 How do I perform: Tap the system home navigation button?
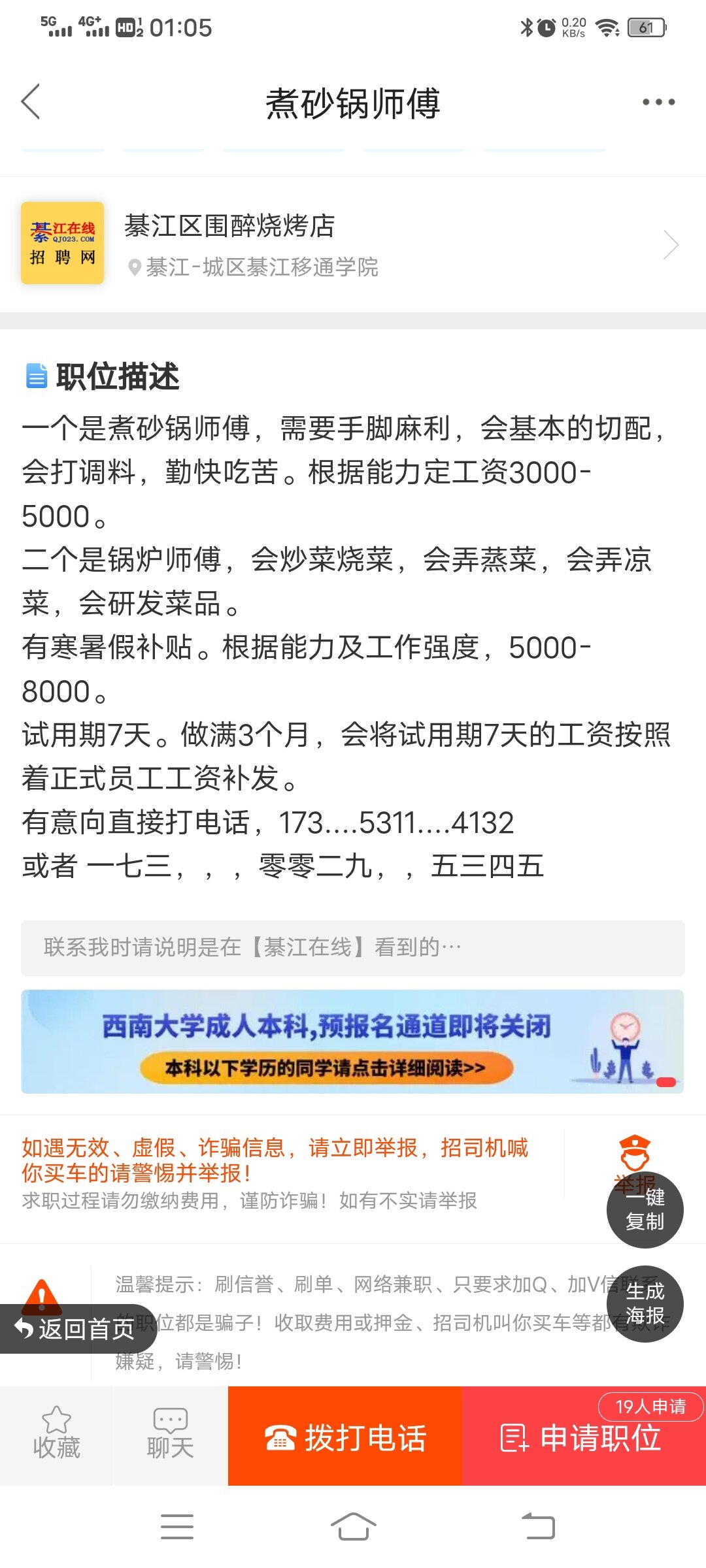(x=353, y=1526)
